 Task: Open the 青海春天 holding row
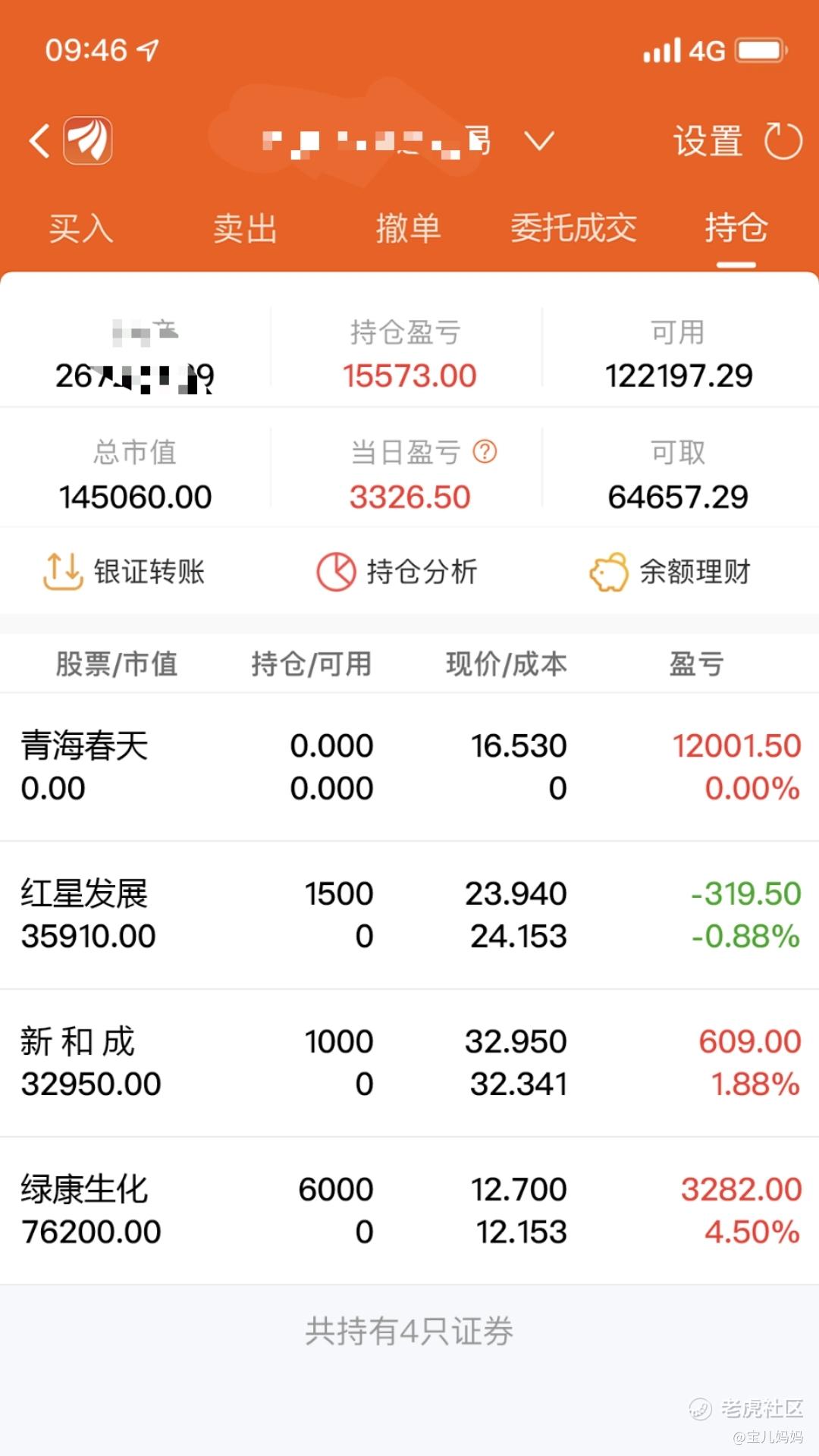(409, 767)
